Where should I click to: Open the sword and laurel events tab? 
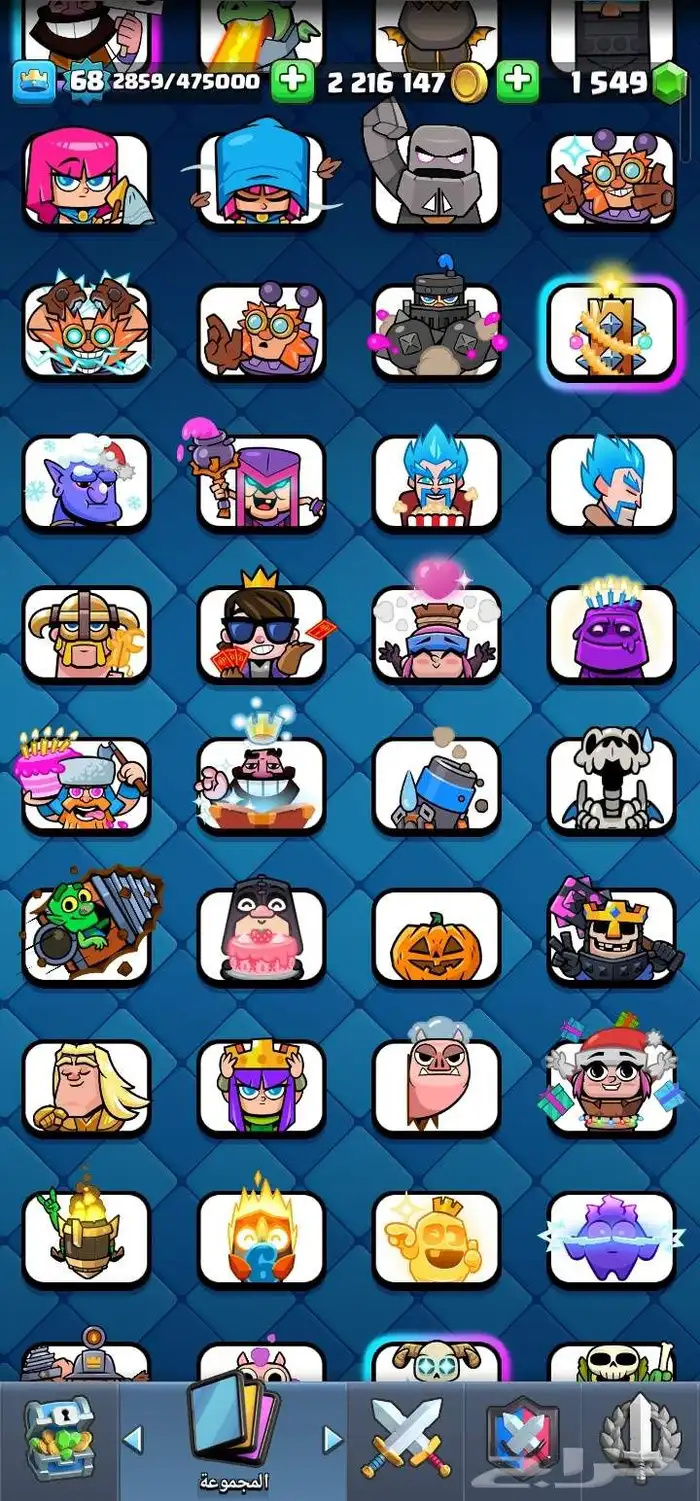click(639, 1440)
